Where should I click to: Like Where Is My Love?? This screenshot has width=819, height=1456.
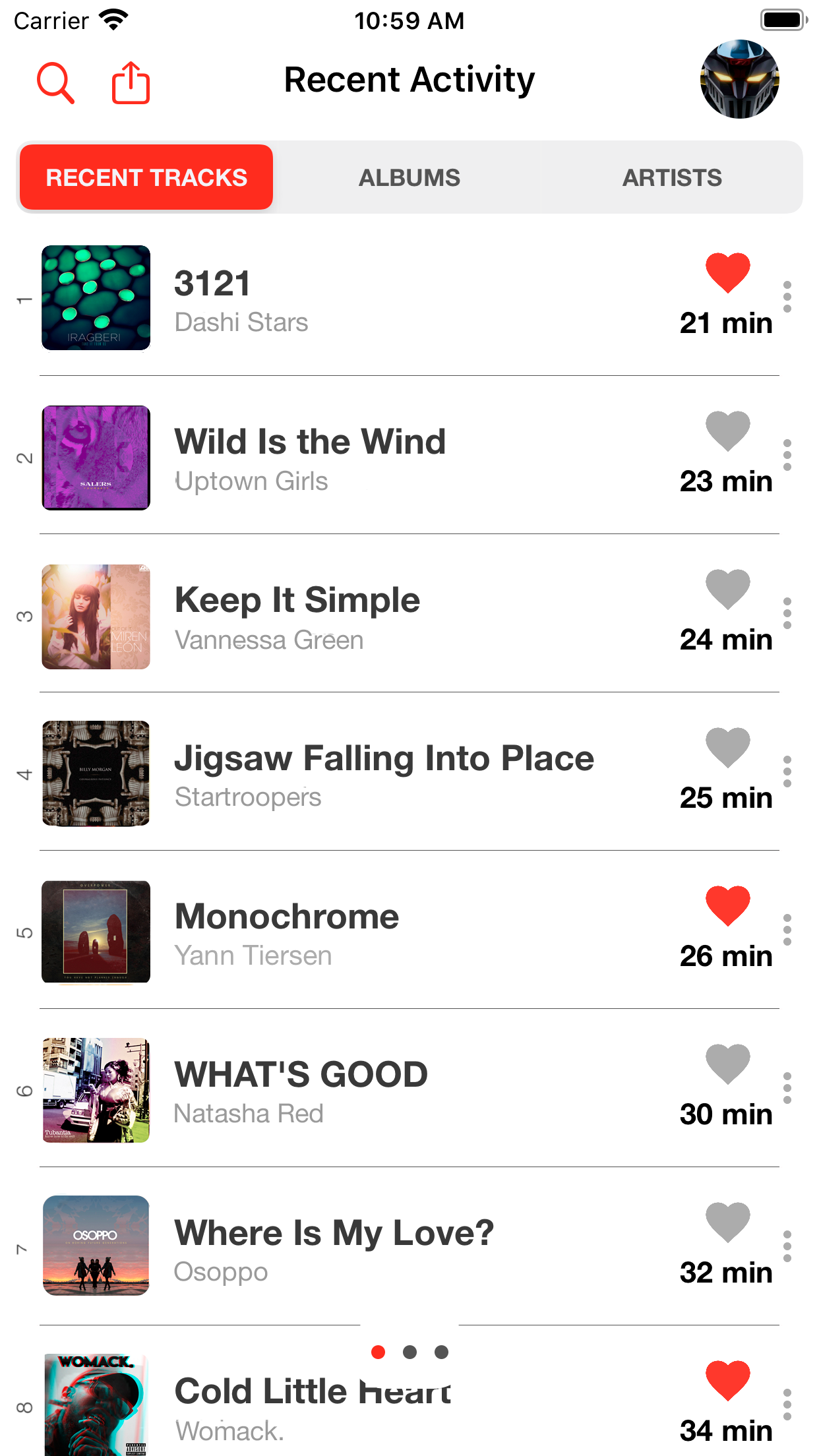727,1223
